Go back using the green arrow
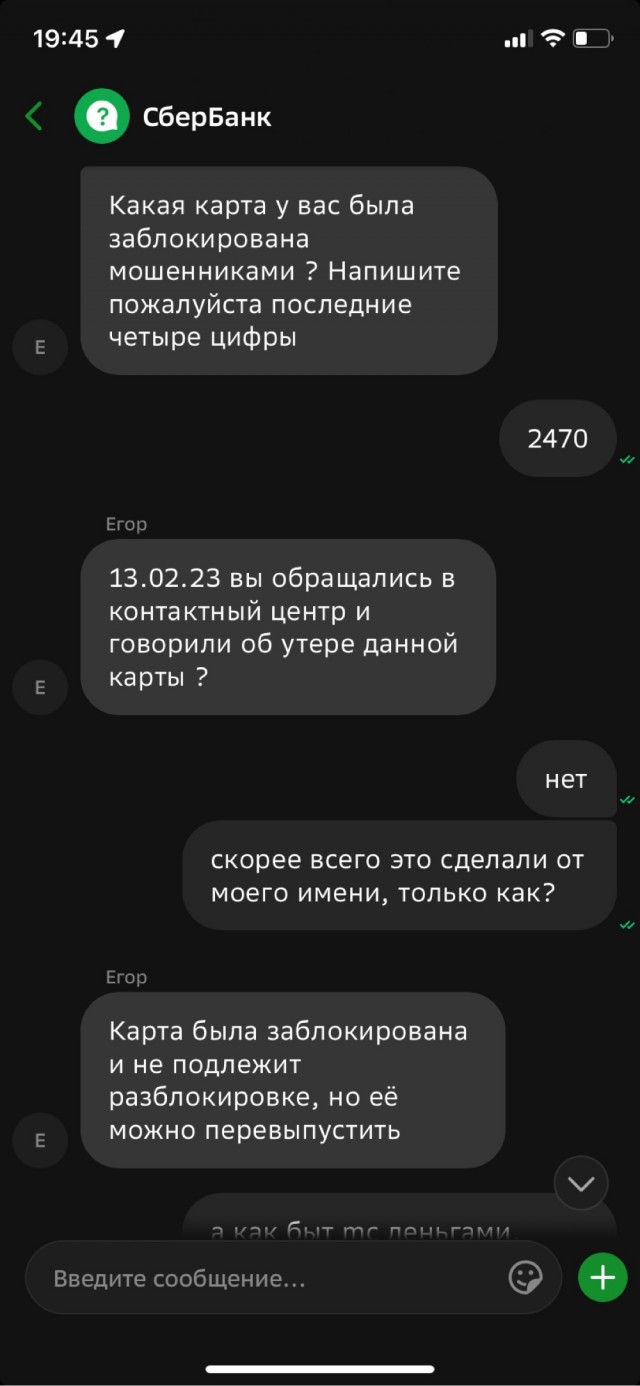 34,116
